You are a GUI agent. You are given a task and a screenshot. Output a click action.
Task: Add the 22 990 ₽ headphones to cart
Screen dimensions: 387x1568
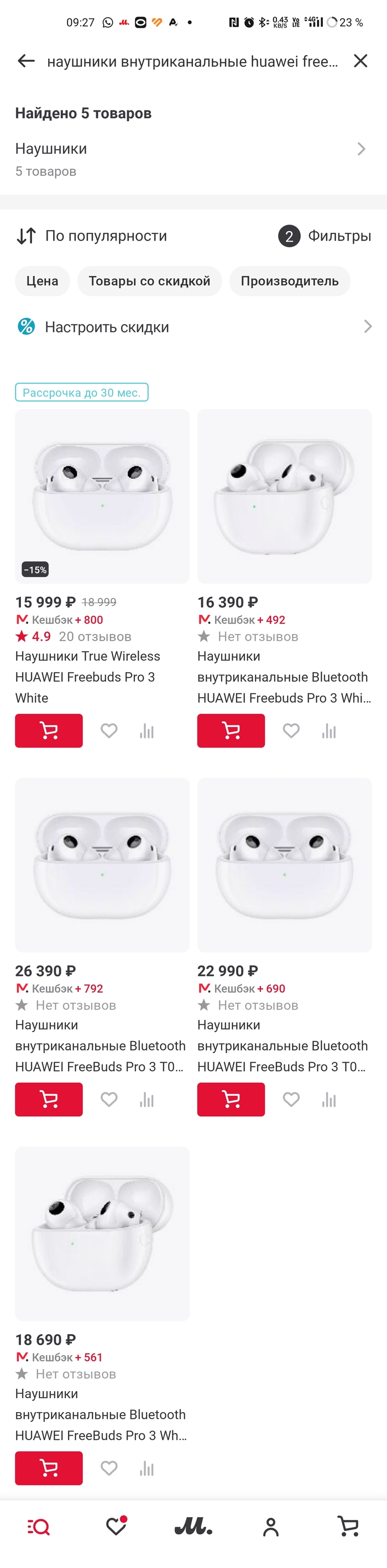(x=231, y=1099)
